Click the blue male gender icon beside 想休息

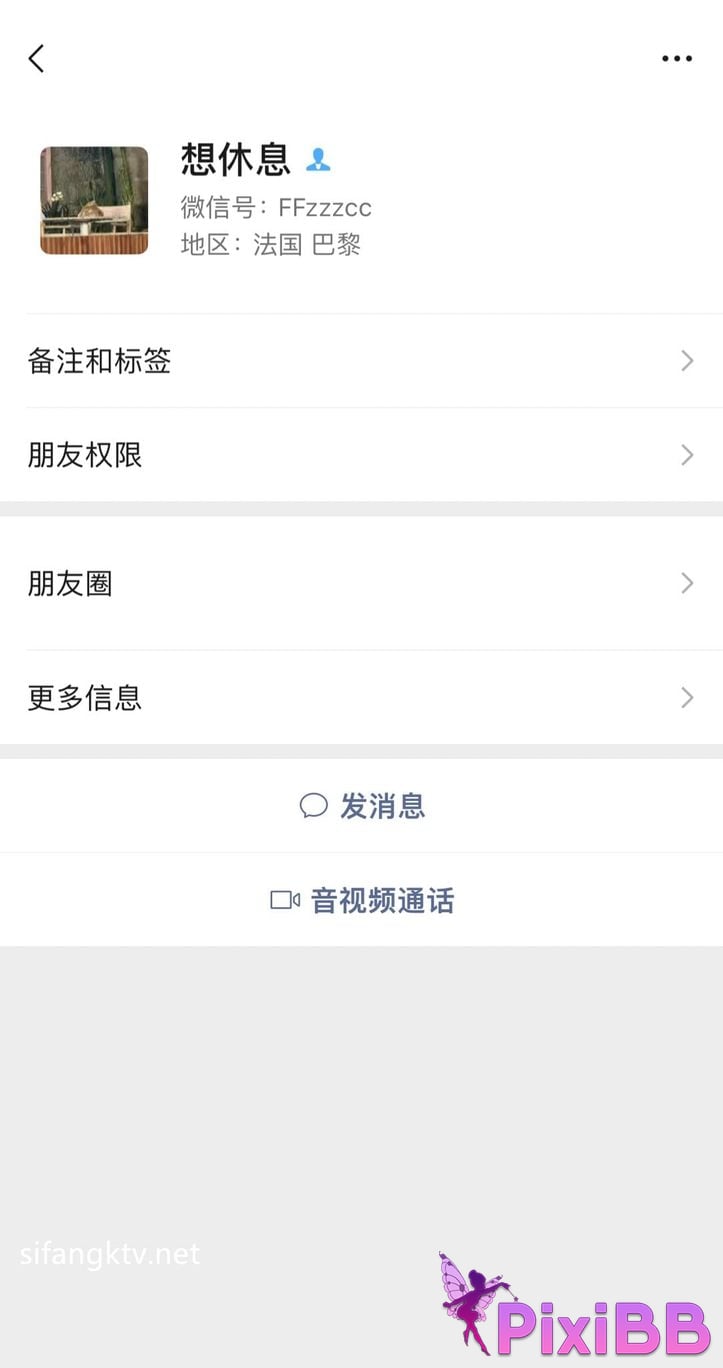coord(316,157)
